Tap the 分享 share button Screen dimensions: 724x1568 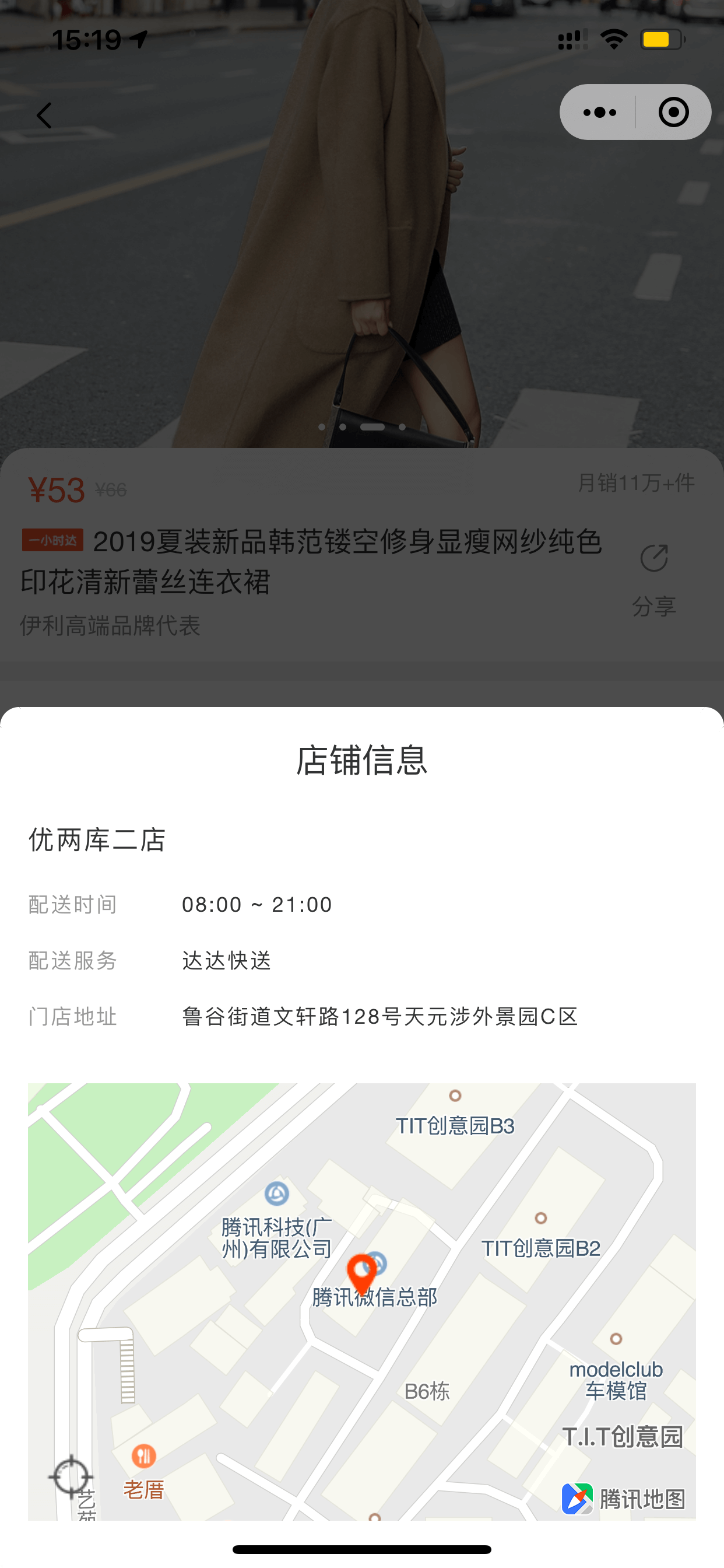click(x=654, y=577)
